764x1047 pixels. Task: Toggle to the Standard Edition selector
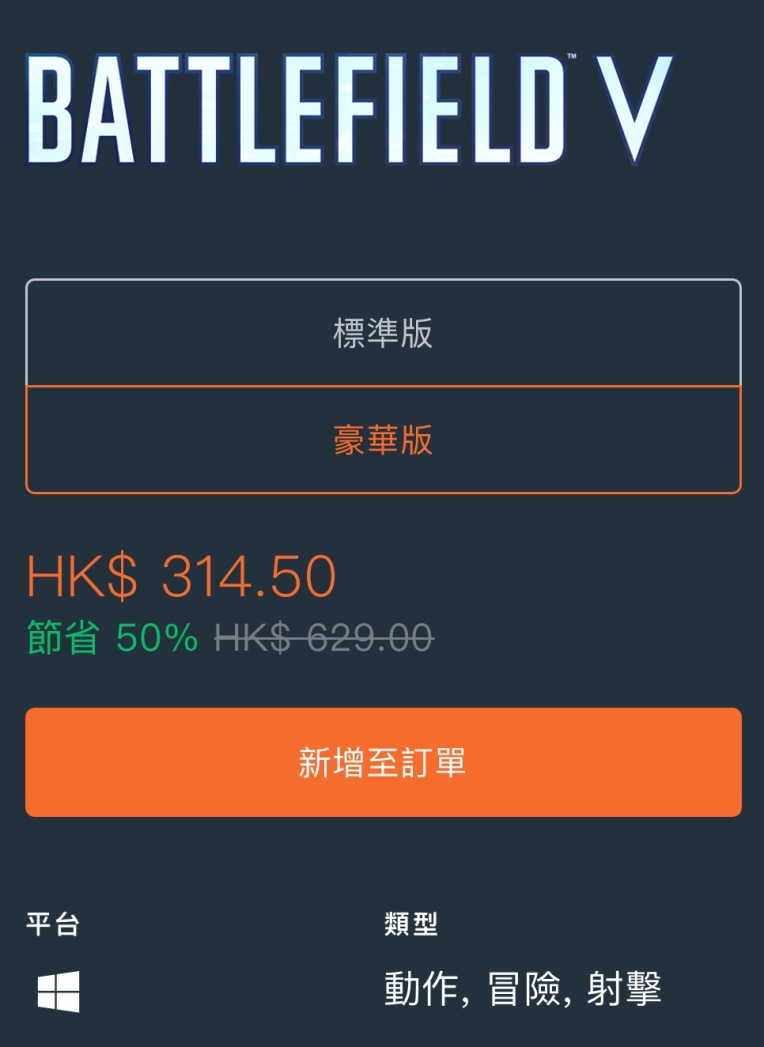tap(380, 331)
